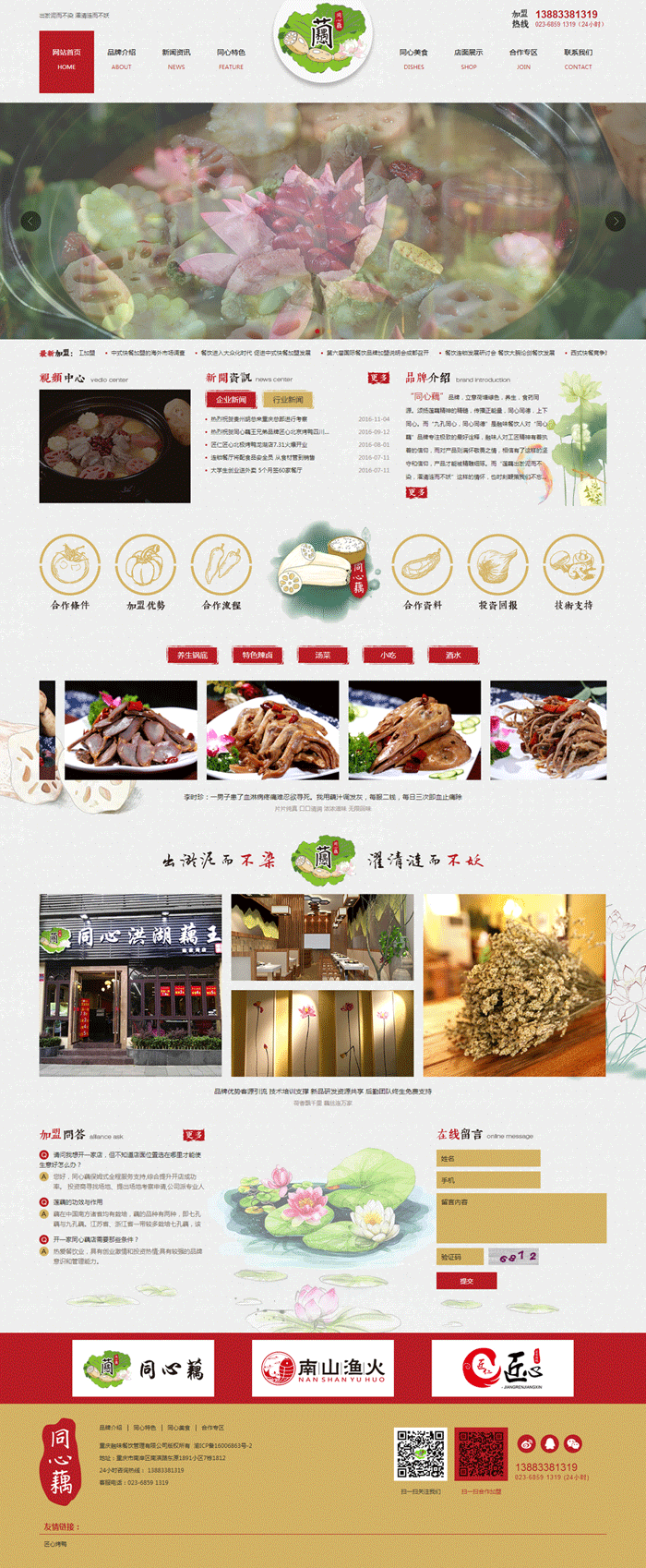Open the Weibo social icon
646x1568 pixels.
click(526, 1443)
